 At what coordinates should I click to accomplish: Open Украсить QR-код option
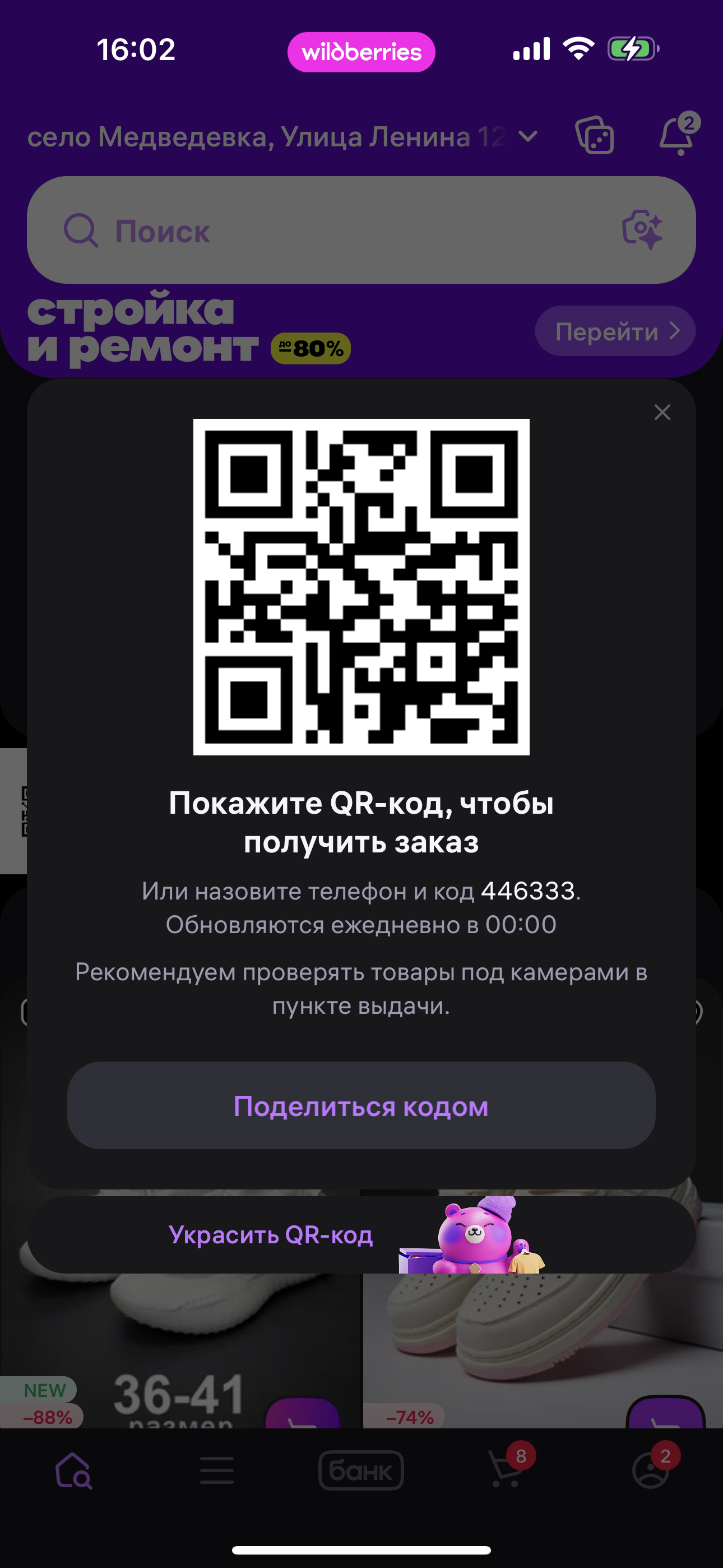[271, 1234]
